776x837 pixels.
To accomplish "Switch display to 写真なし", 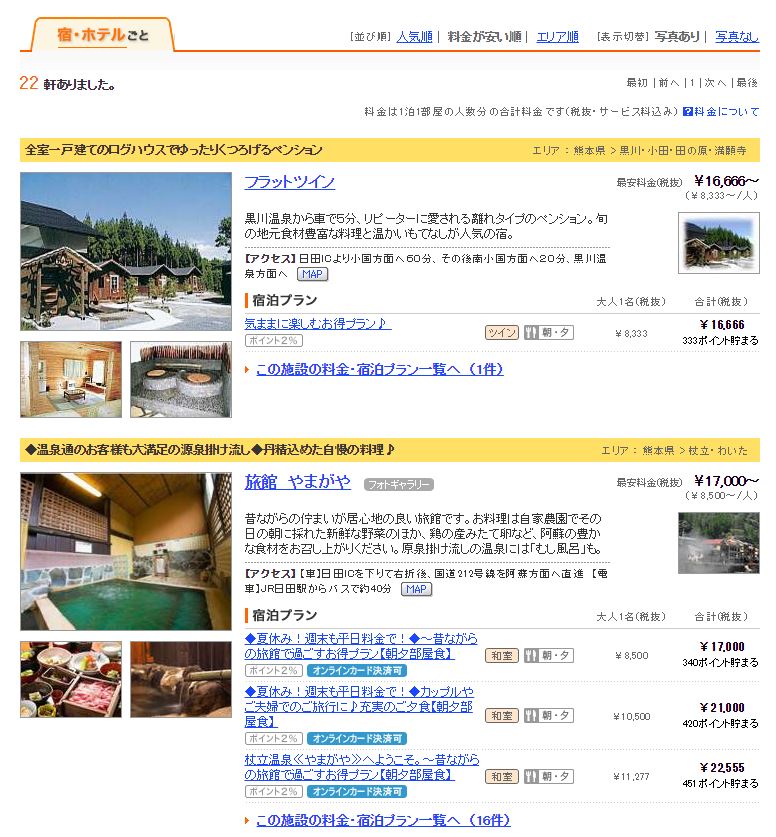I will [736, 37].
